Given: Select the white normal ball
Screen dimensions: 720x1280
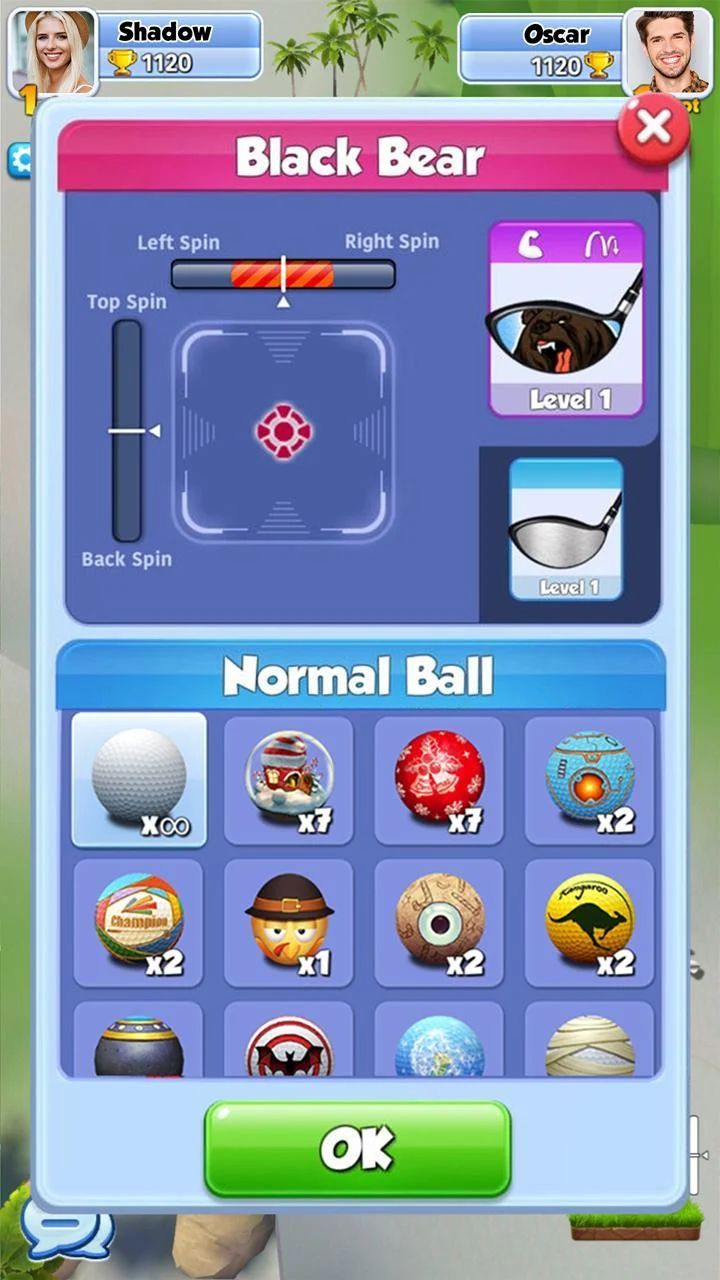Looking at the screenshot, I should coord(139,780).
